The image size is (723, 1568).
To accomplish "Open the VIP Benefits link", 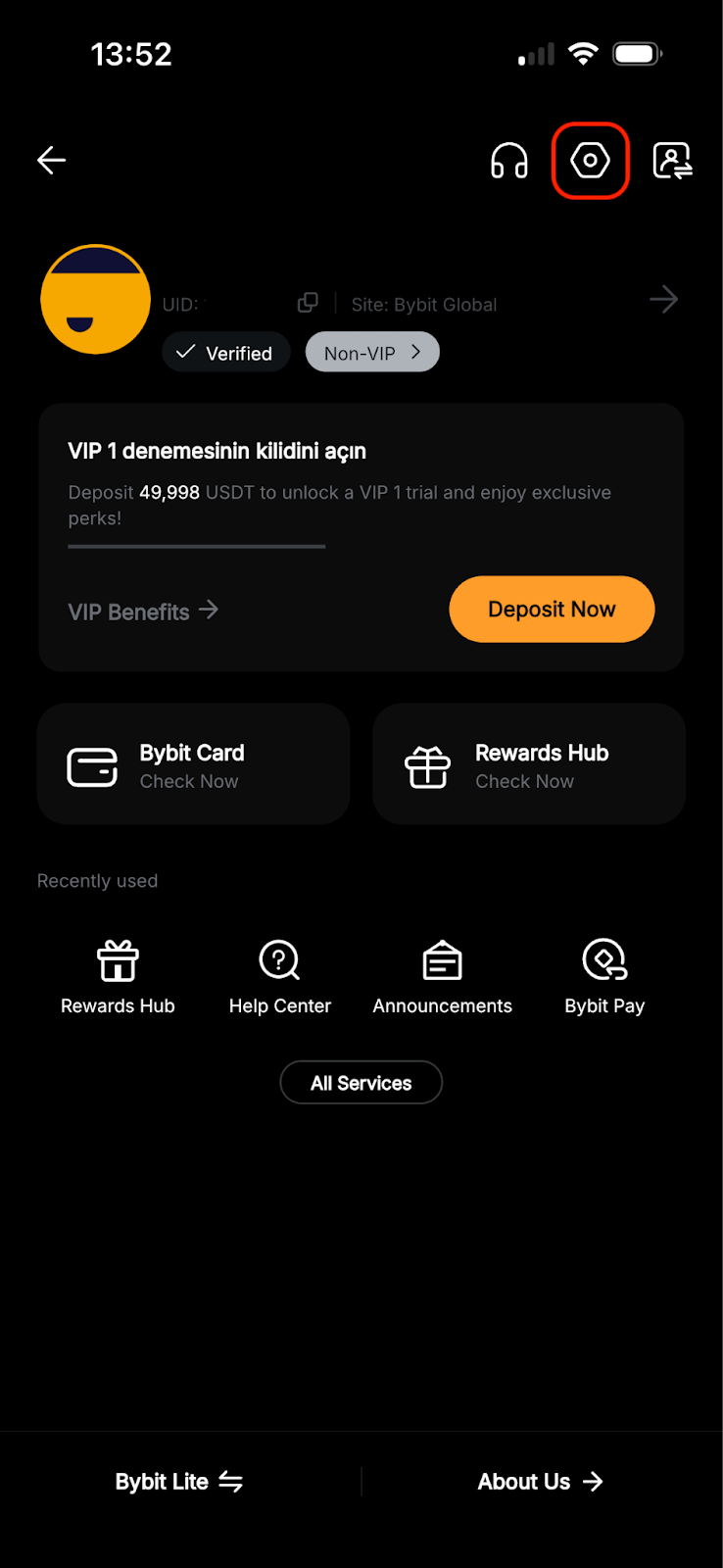I will (x=143, y=612).
